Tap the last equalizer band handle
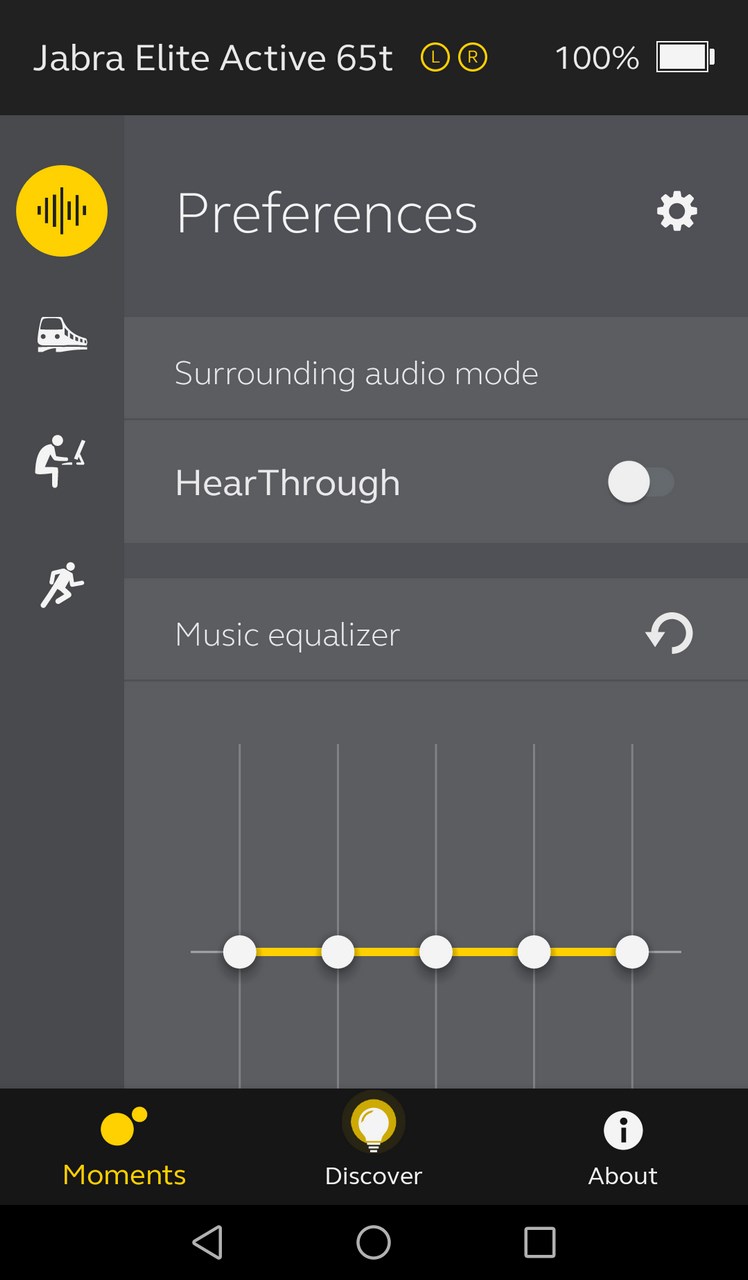 pos(632,952)
